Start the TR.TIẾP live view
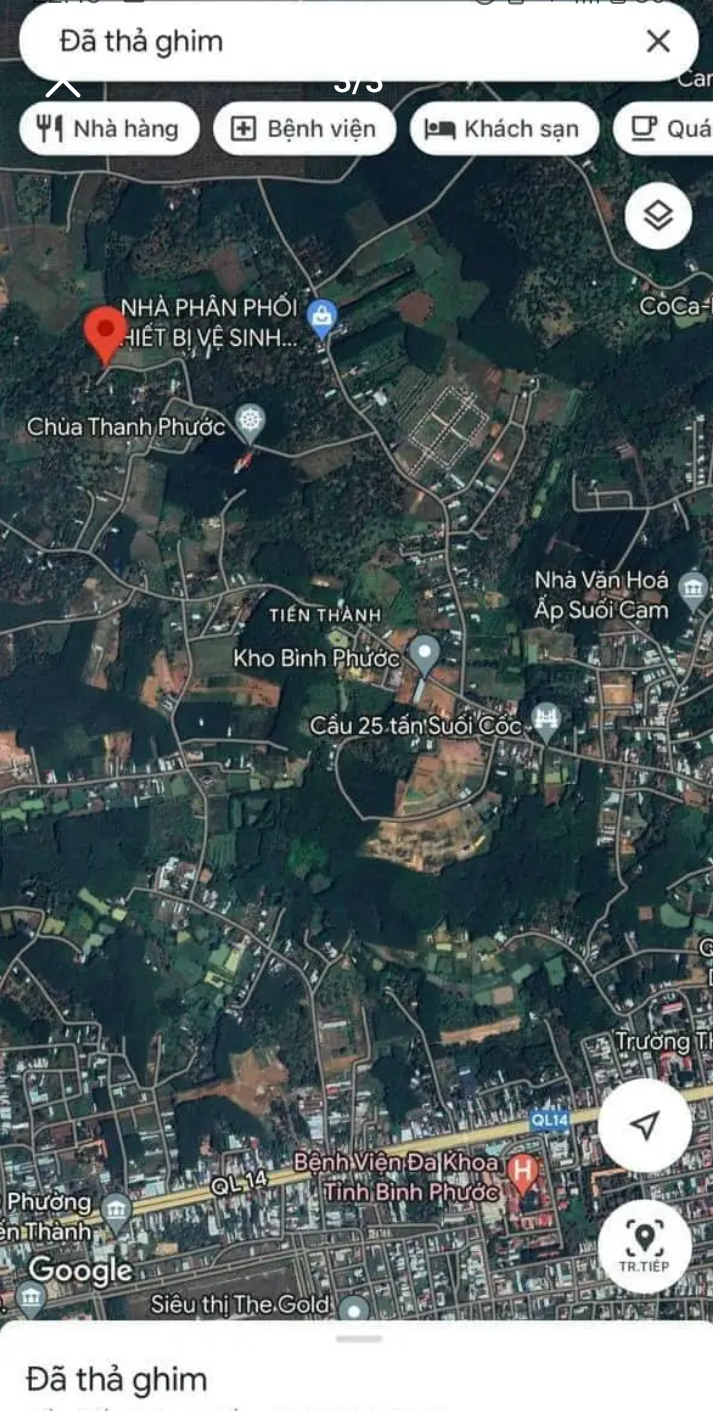Image resolution: width=713 pixels, height=1411 pixels. pos(644,1245)
